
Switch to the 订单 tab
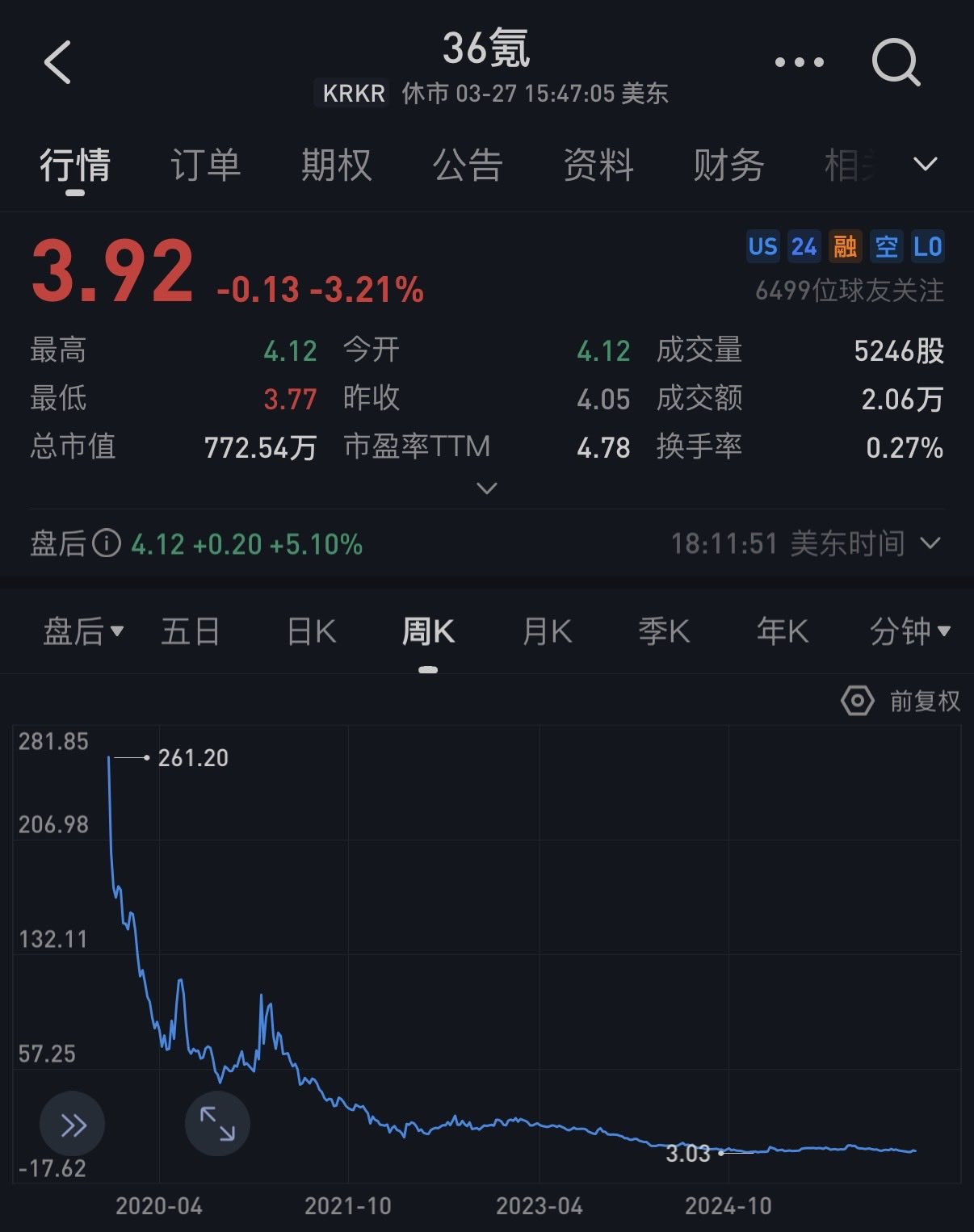coord(206,166)
